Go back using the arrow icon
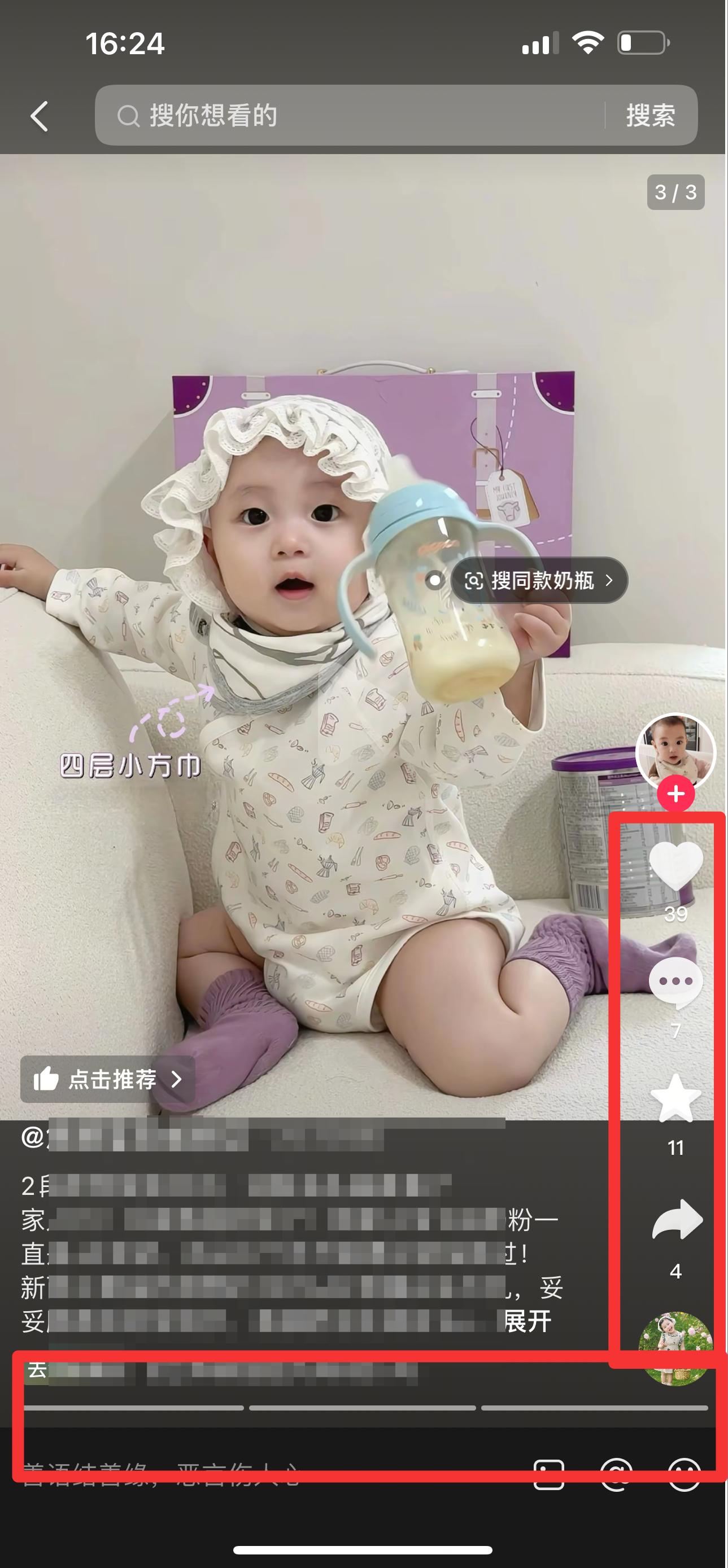 pyautogui.click(x=40, y=116)
